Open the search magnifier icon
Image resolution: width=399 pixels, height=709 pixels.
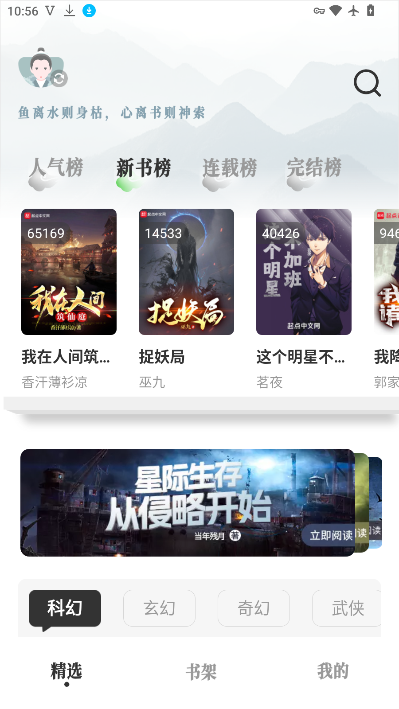click(367, 83)
